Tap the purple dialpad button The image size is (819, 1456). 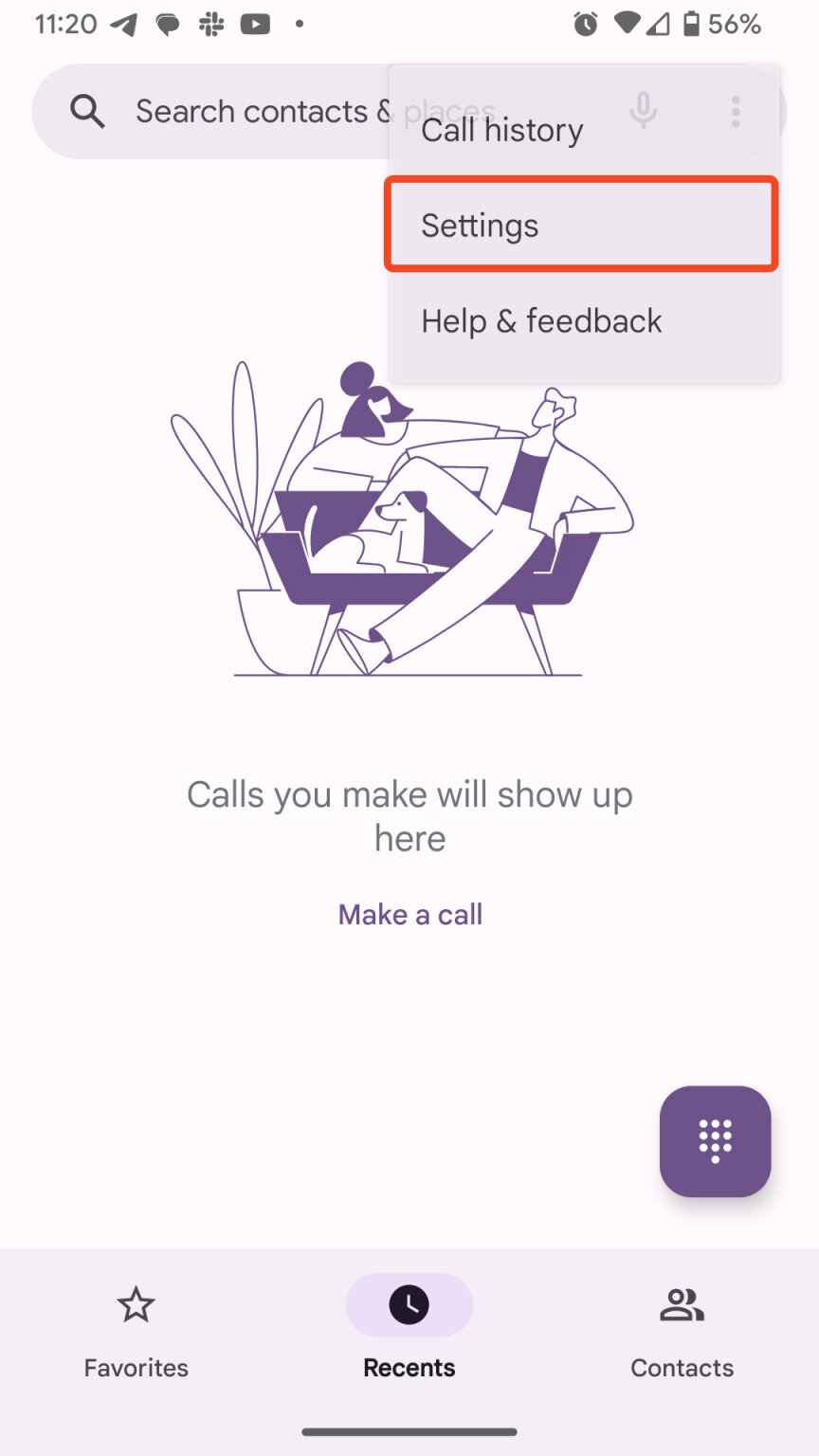716,1141
